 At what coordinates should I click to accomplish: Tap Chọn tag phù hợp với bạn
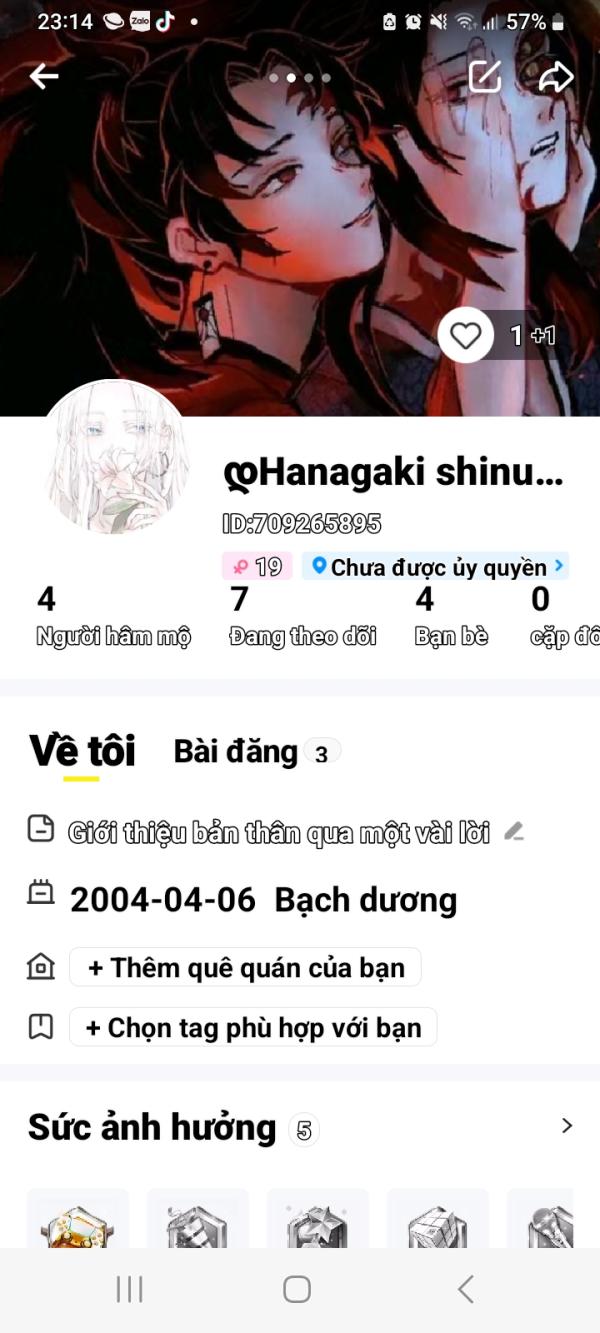253,1028
